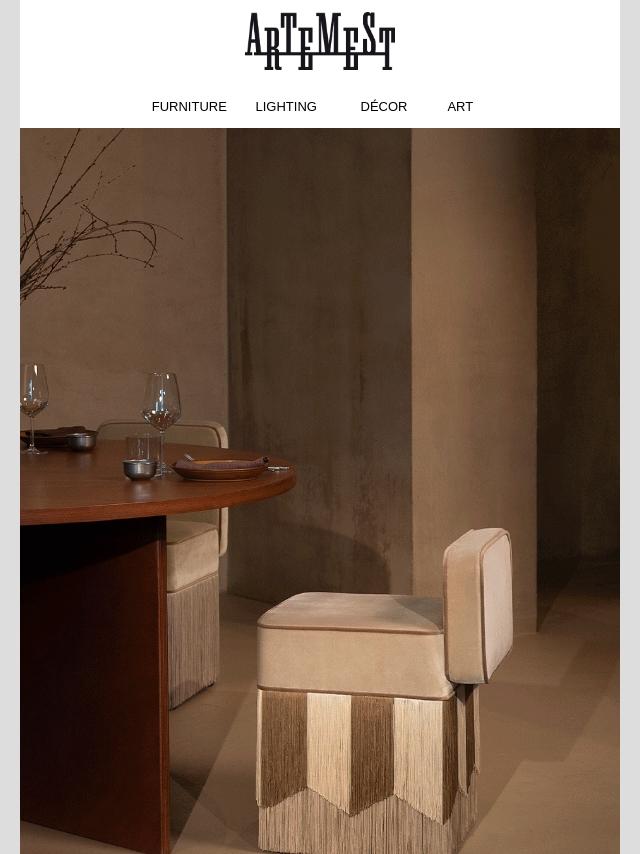Go to the Lighting section
Screen dimensions: 640x854
[286, 106]
